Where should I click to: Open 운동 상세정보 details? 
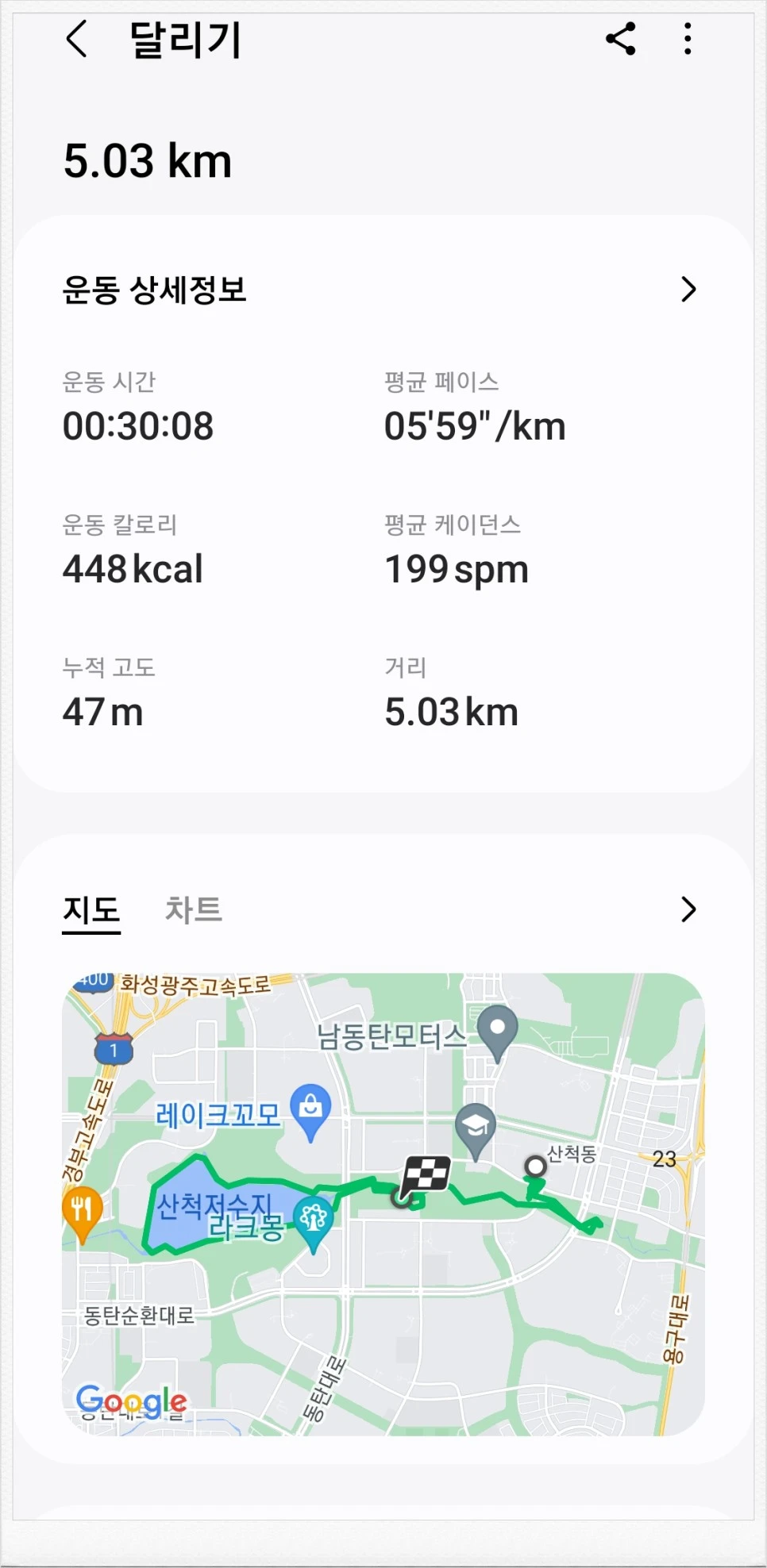click(x=688, y=290)
